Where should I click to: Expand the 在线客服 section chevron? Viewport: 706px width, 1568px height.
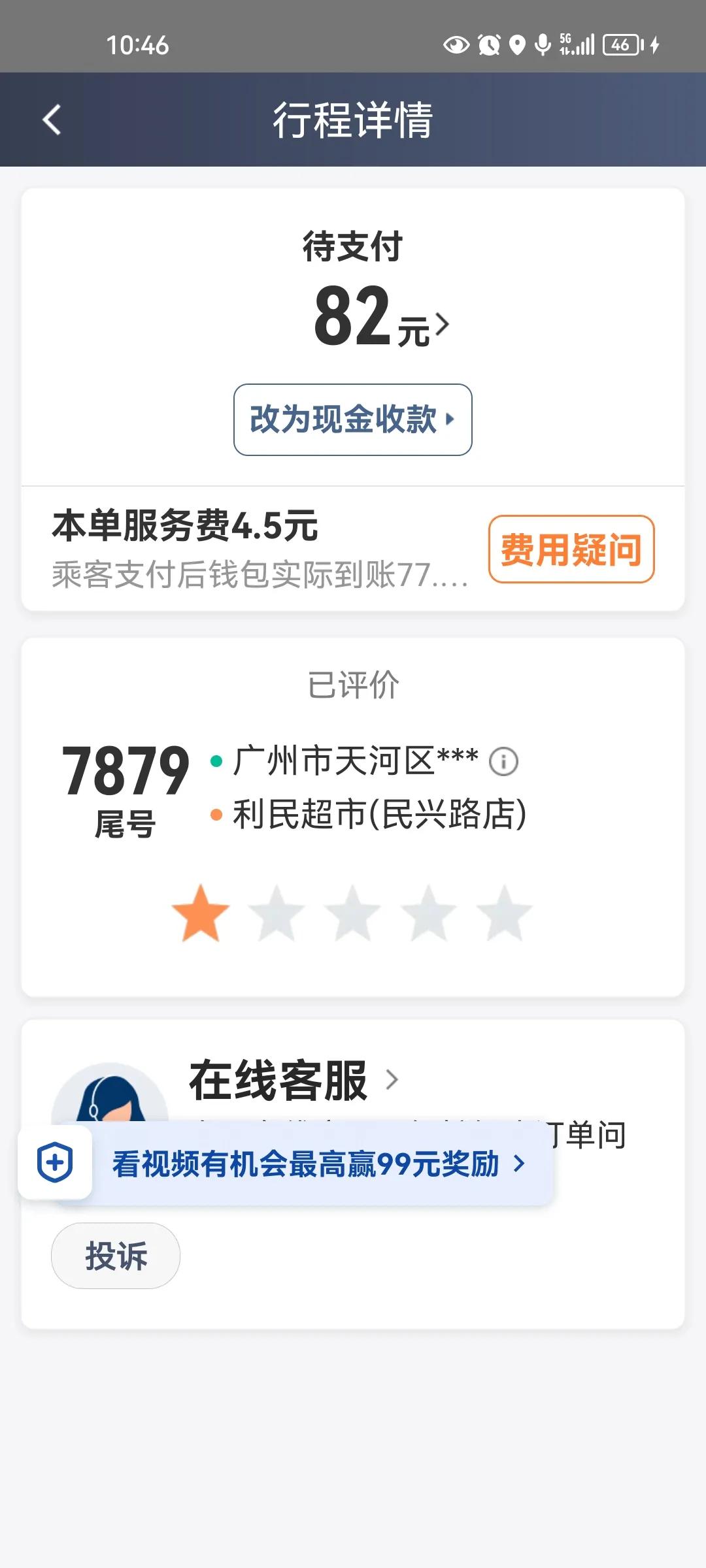pyautogui.click(x=393, y=1078)
